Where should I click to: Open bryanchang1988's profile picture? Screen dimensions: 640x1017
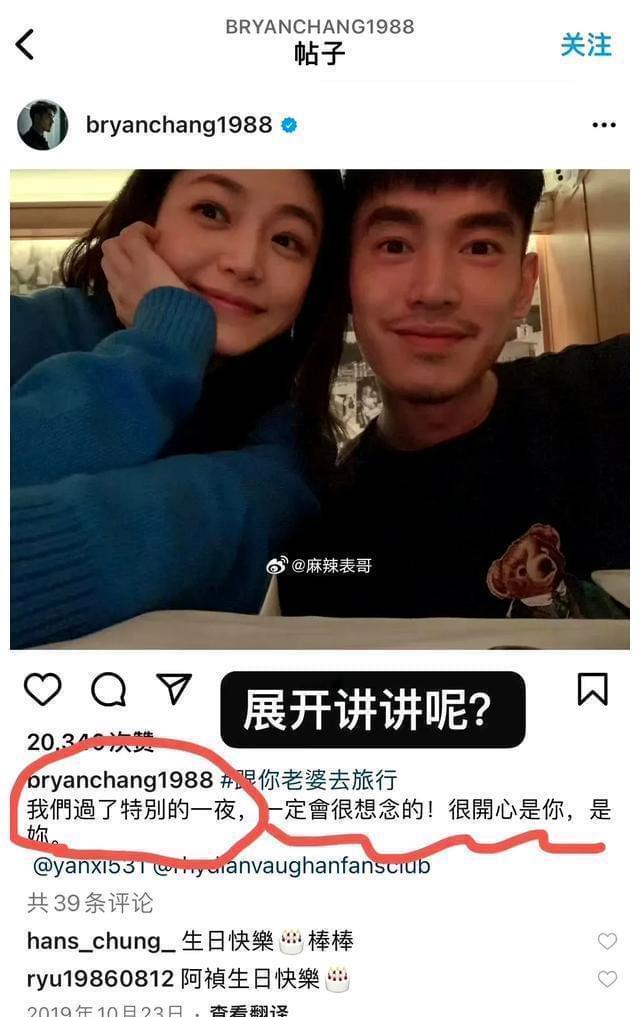pos(42,125)
